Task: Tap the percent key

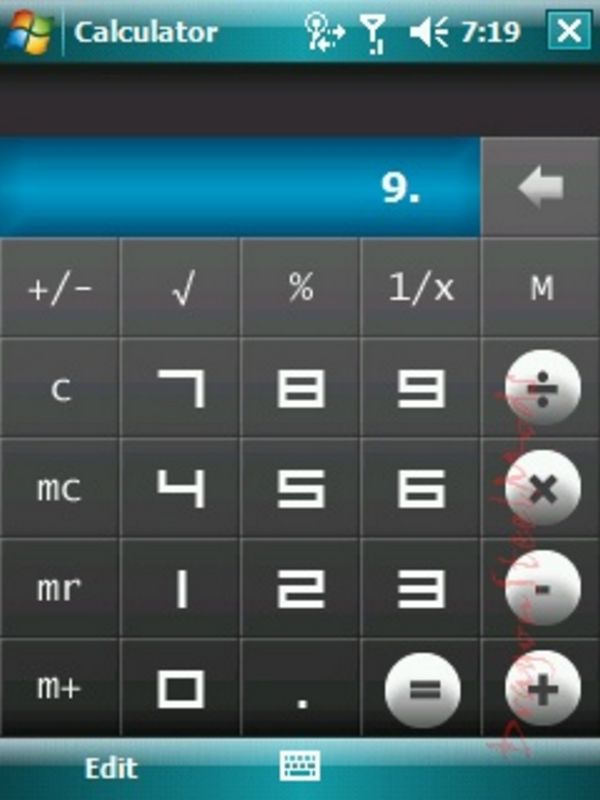Action: tap(300, 289)
